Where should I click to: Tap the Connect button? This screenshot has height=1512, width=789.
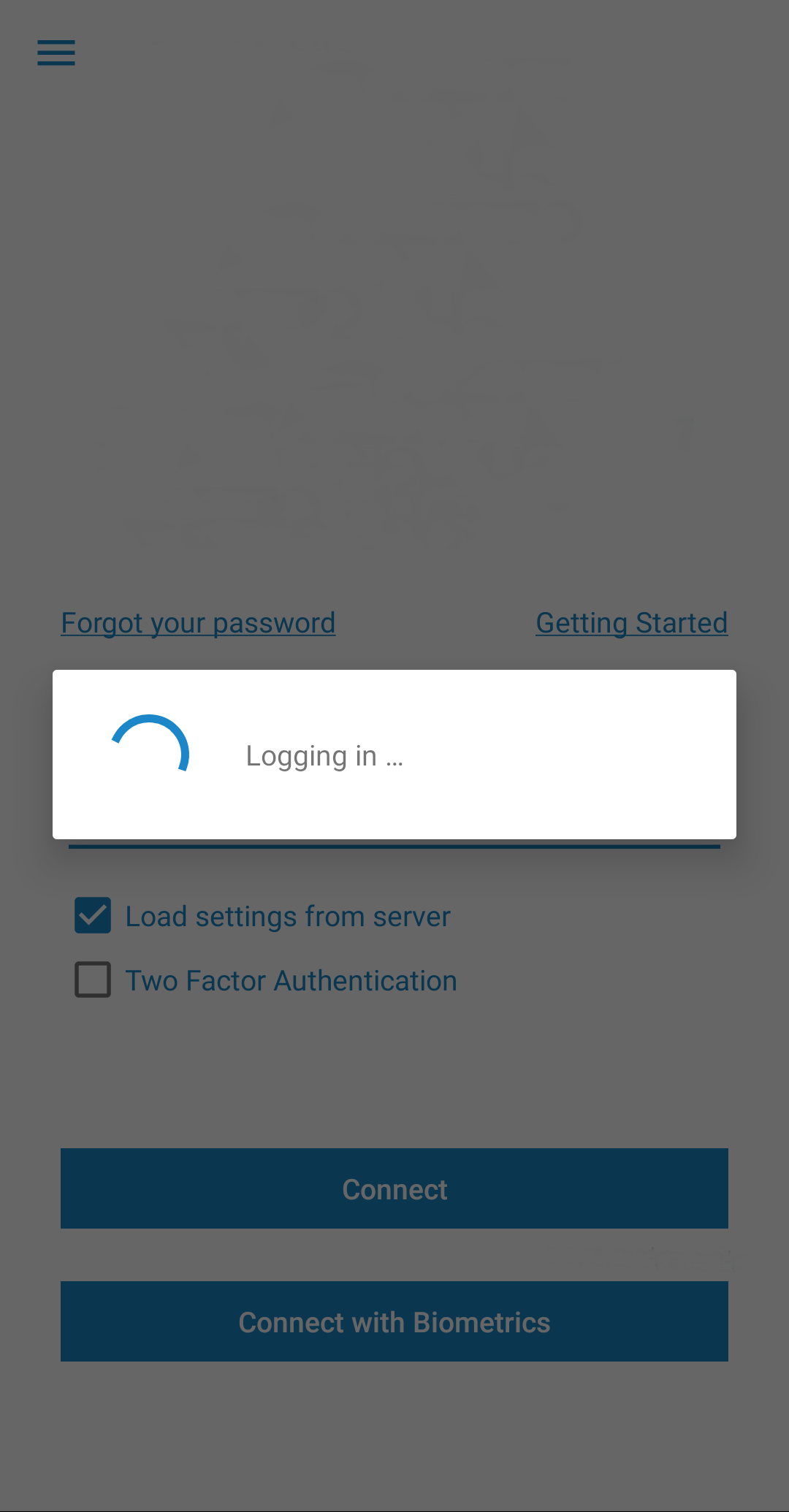tap(394, 1188)
